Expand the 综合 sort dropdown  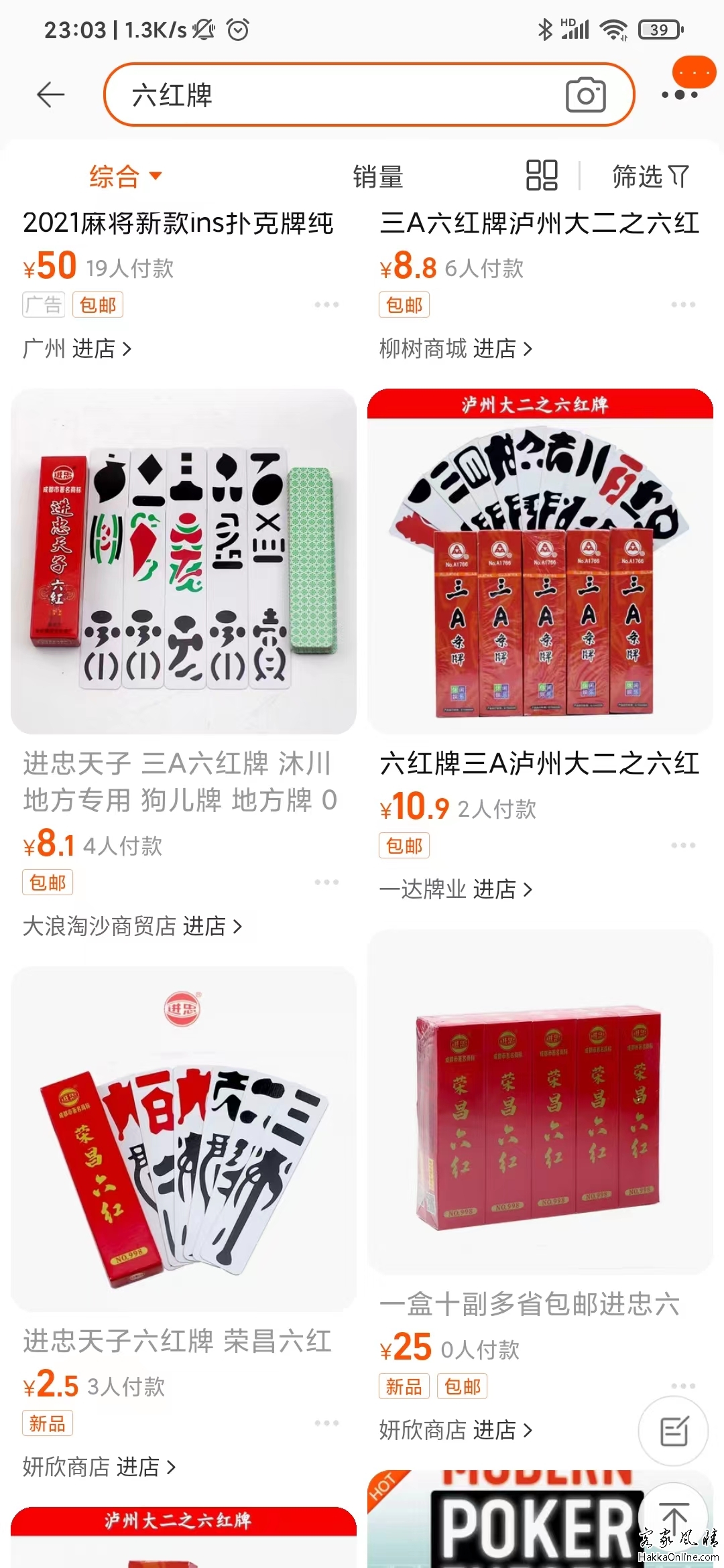[x=126, y=177]
